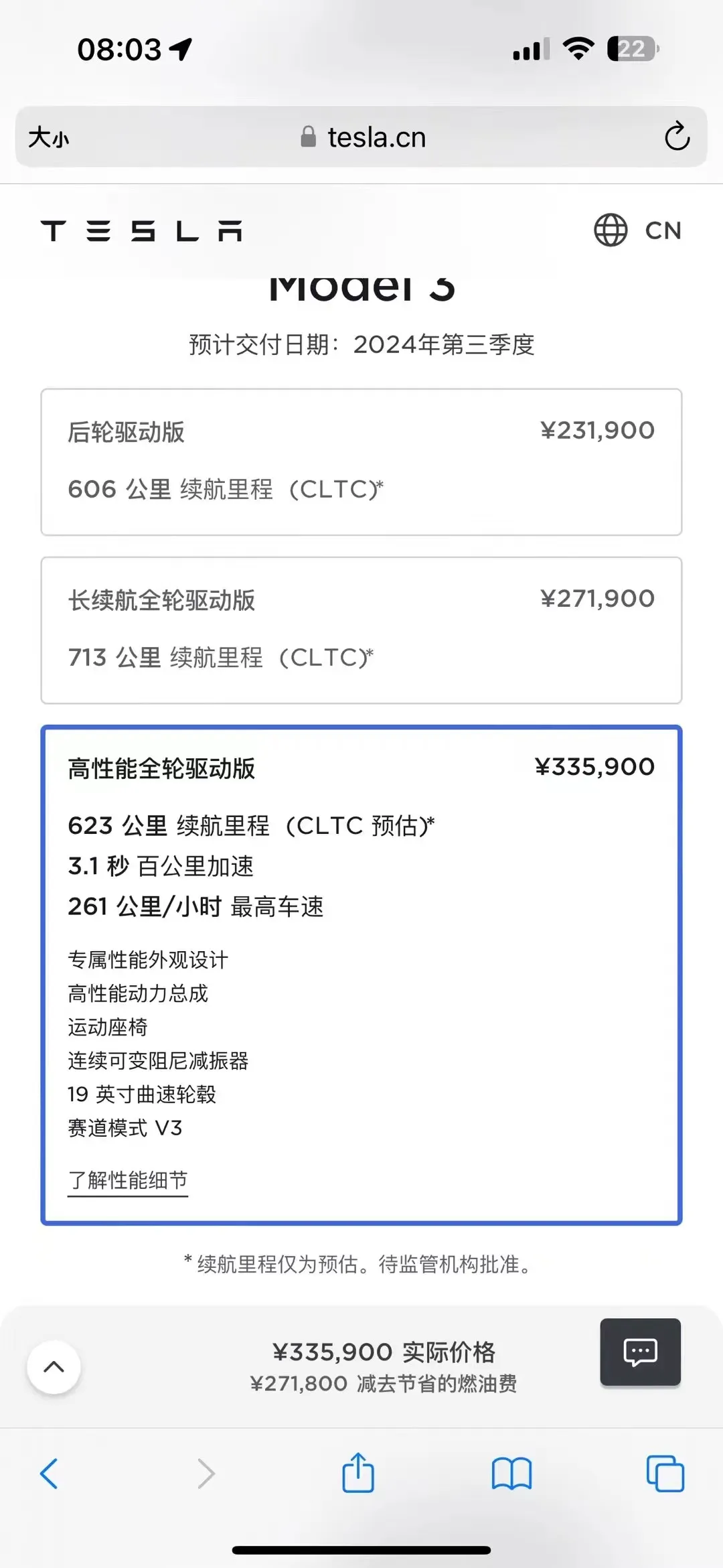The height and width of the screenshot is (1568, 723).
Task: Open the Tesla logo home link
Action: coord(141,231)
